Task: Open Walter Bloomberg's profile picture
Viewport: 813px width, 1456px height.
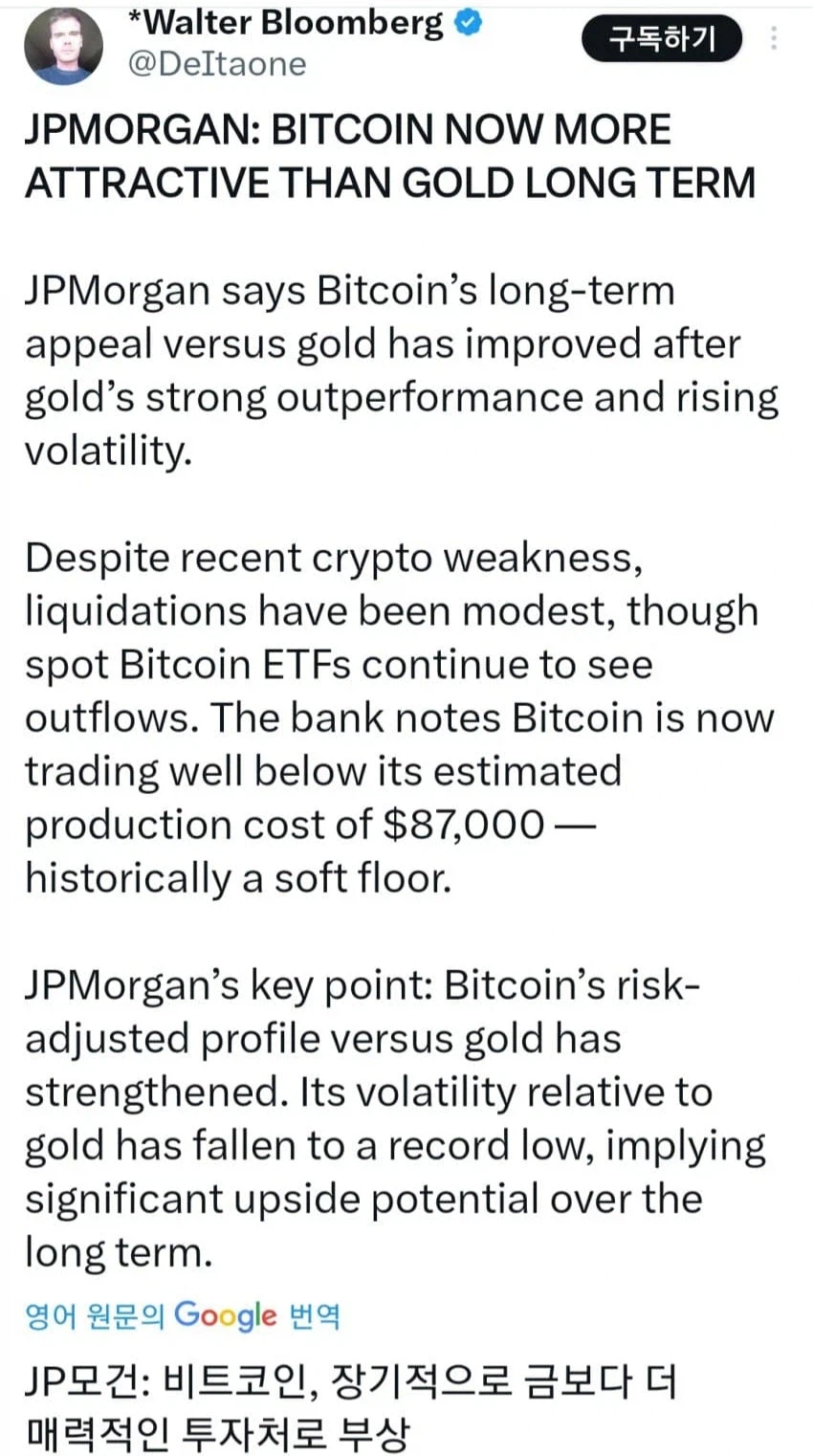Action: (x=63, y=45)
